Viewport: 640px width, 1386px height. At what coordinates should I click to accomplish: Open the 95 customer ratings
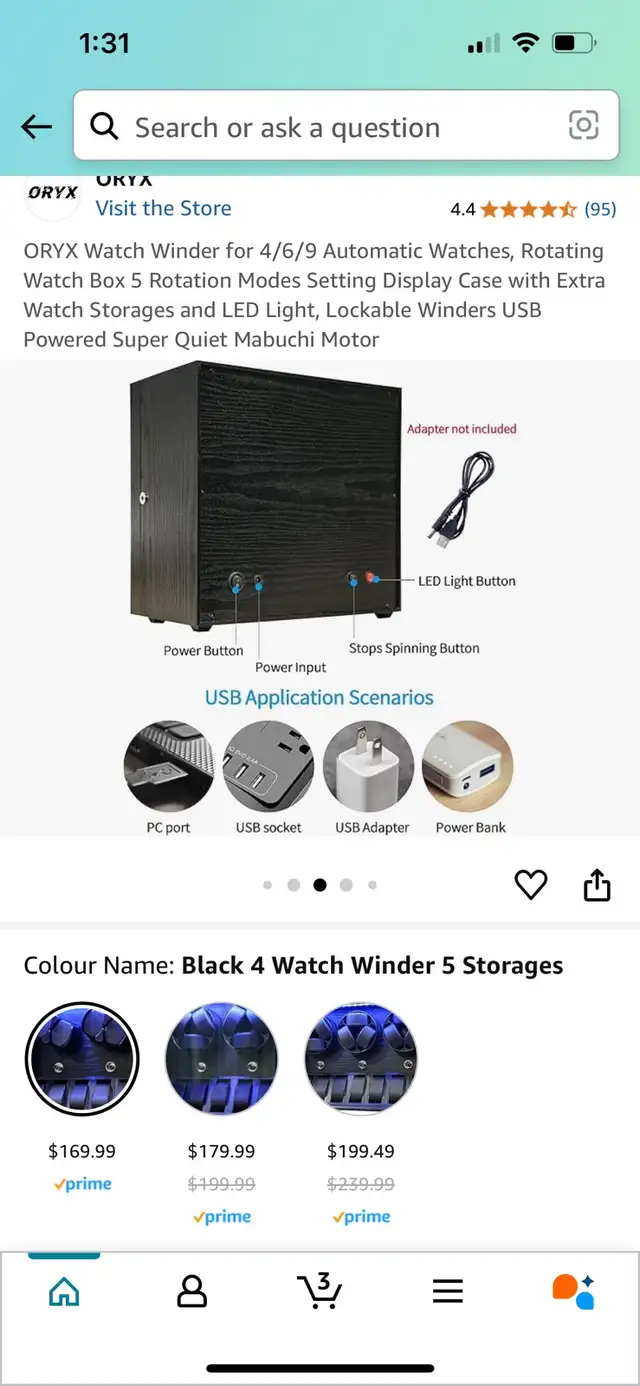click(600, 209)
